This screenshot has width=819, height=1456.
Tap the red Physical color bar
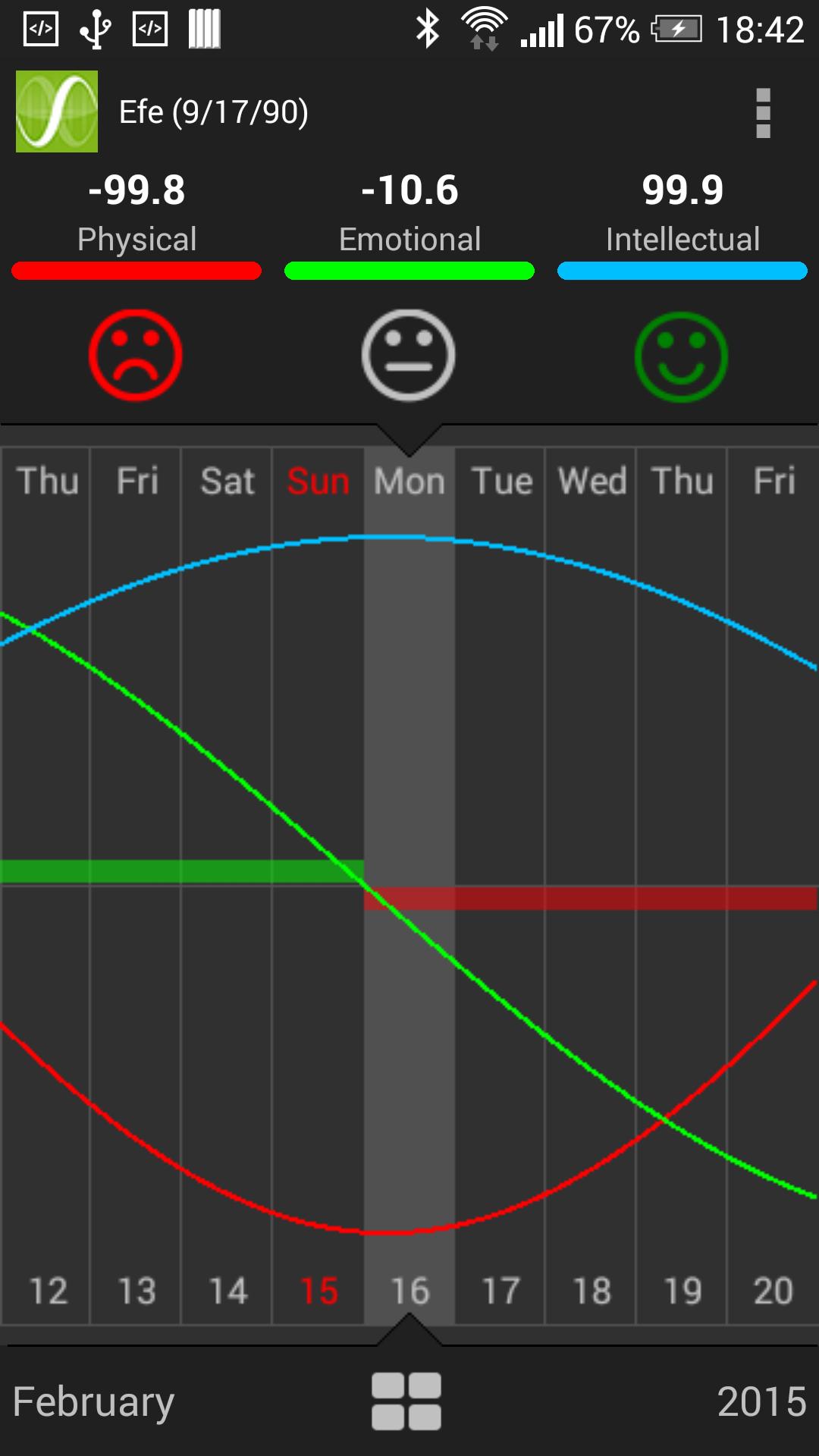(135, 269)
